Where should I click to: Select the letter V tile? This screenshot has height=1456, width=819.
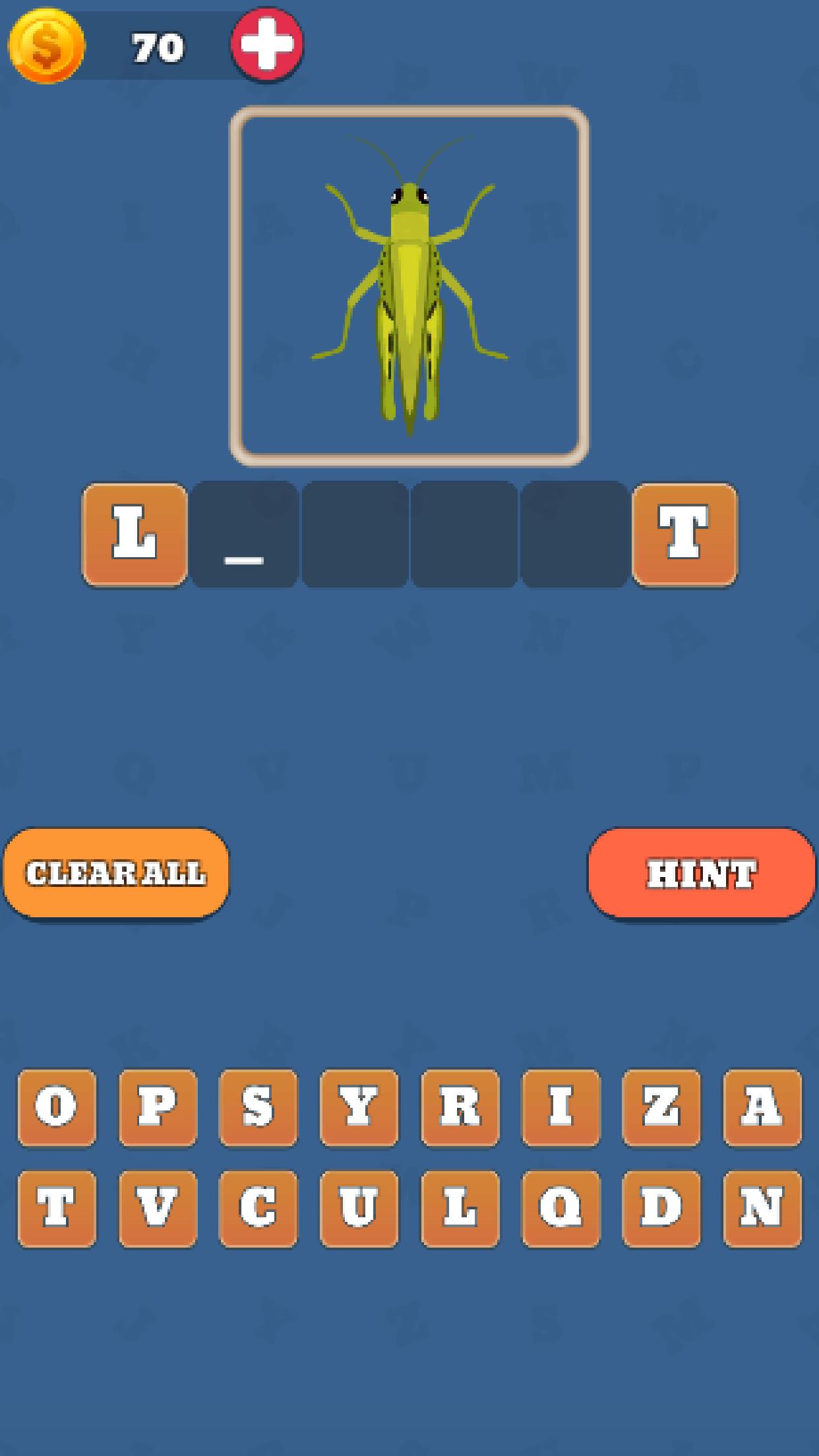pos(158,1209)
